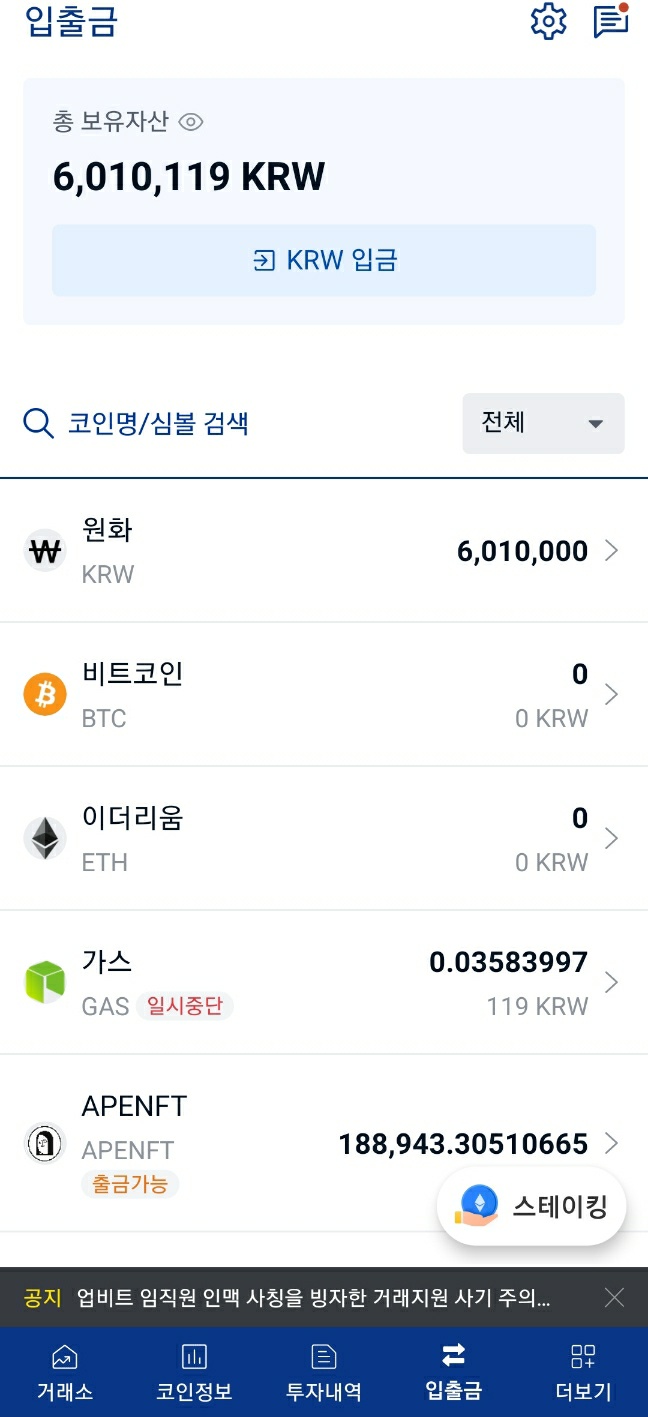The height and width of the screenshot is (1417, 648).
Task: Open the settings gear icon
Action: (548, 21)
